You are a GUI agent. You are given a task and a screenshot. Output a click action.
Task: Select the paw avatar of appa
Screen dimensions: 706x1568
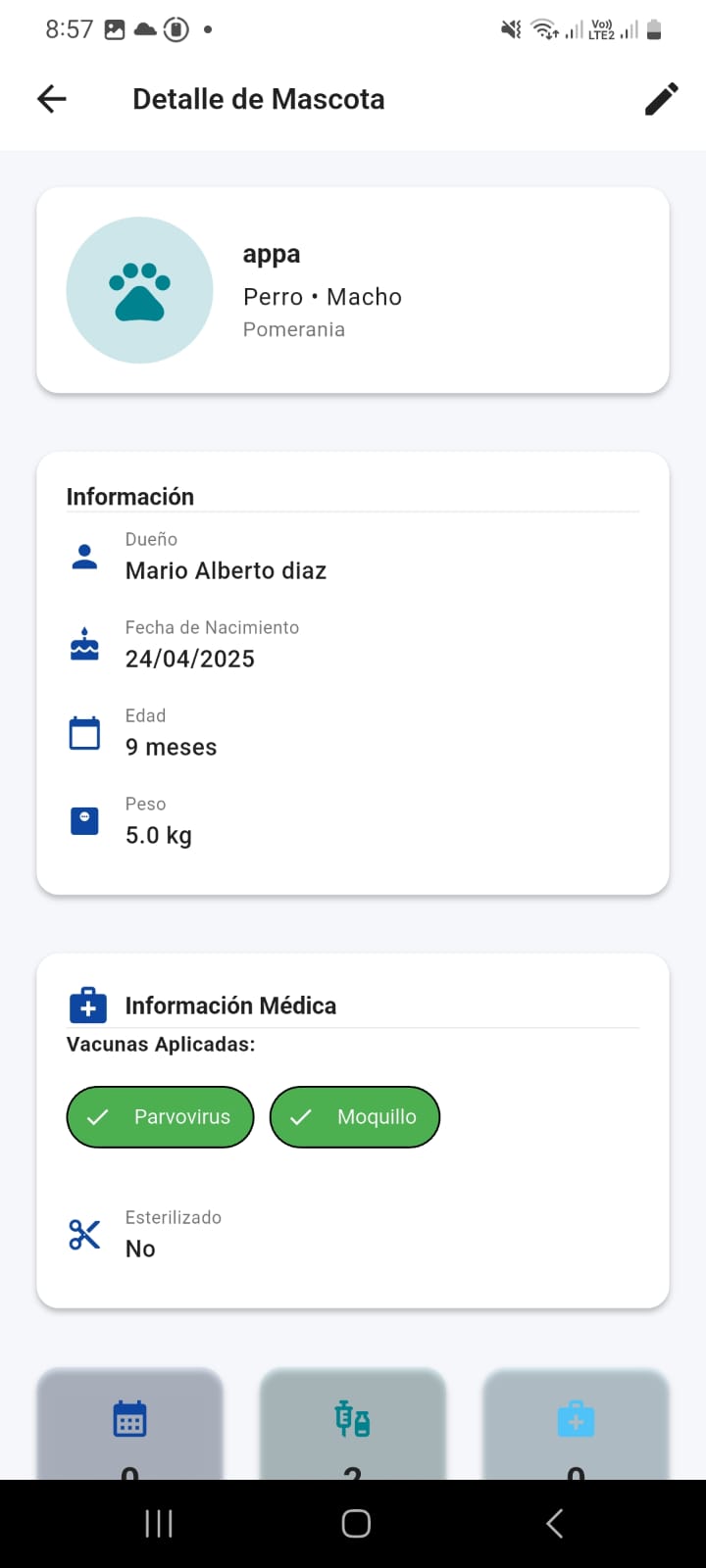139,288
